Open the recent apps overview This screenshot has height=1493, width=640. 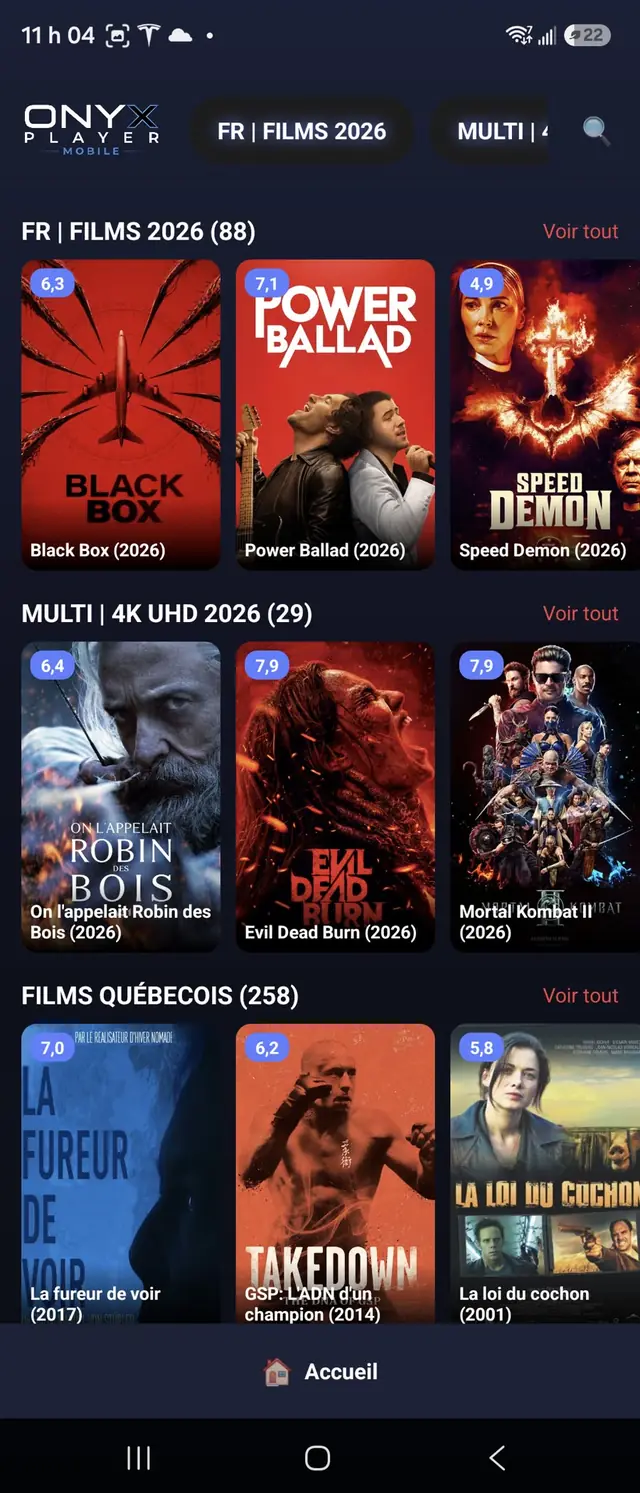point(139,1458)
